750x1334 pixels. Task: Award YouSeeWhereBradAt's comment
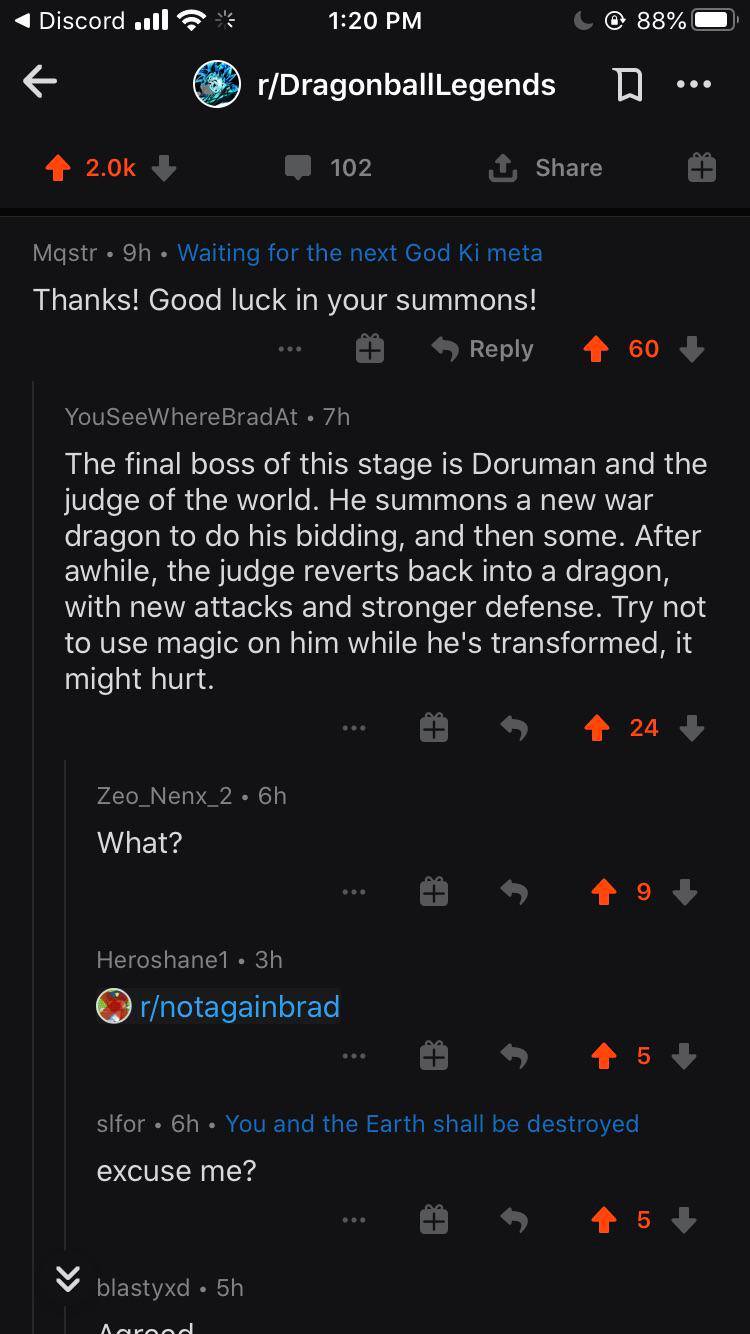[433, 728]
